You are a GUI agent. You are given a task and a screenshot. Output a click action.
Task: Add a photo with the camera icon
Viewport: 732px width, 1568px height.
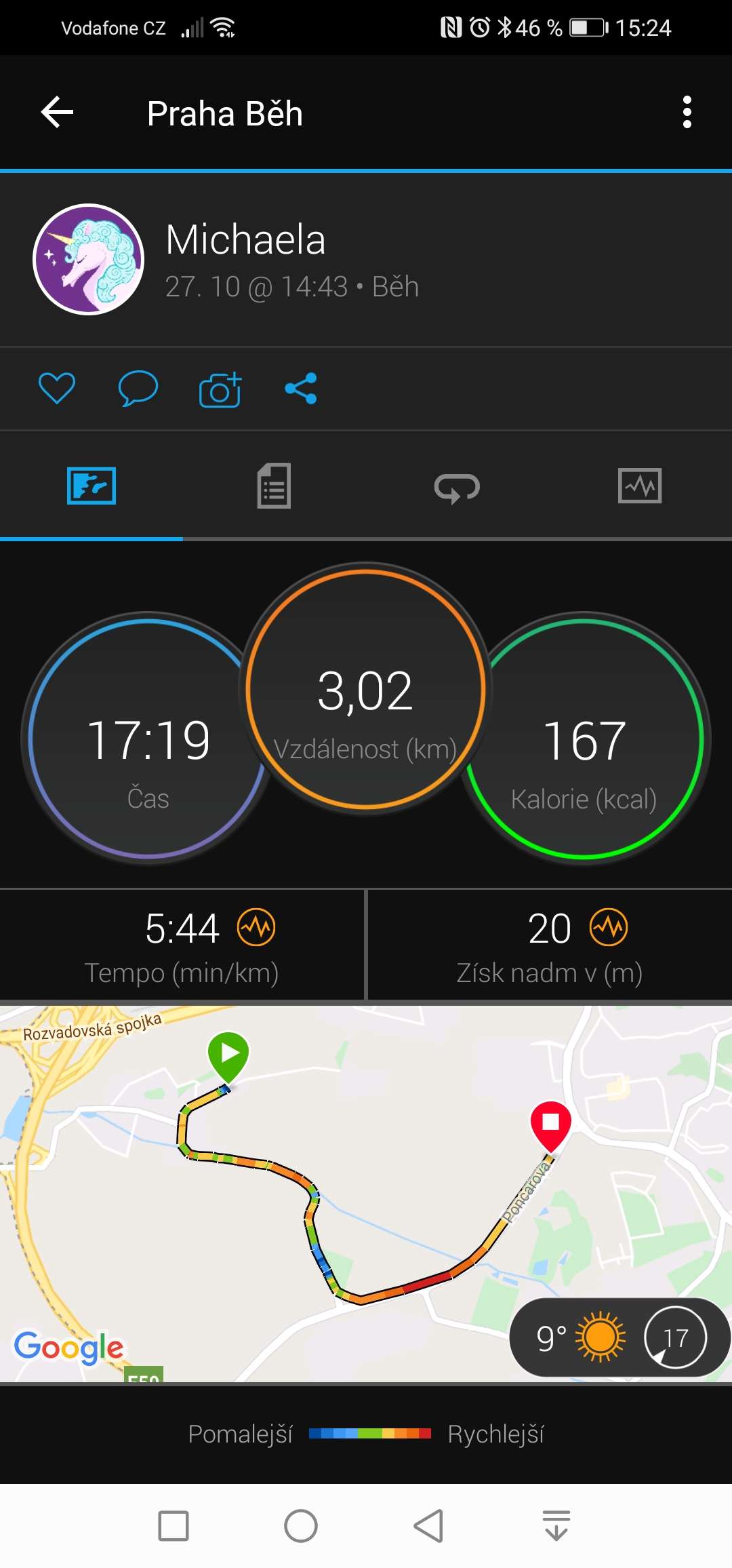(x=220, y=389)
